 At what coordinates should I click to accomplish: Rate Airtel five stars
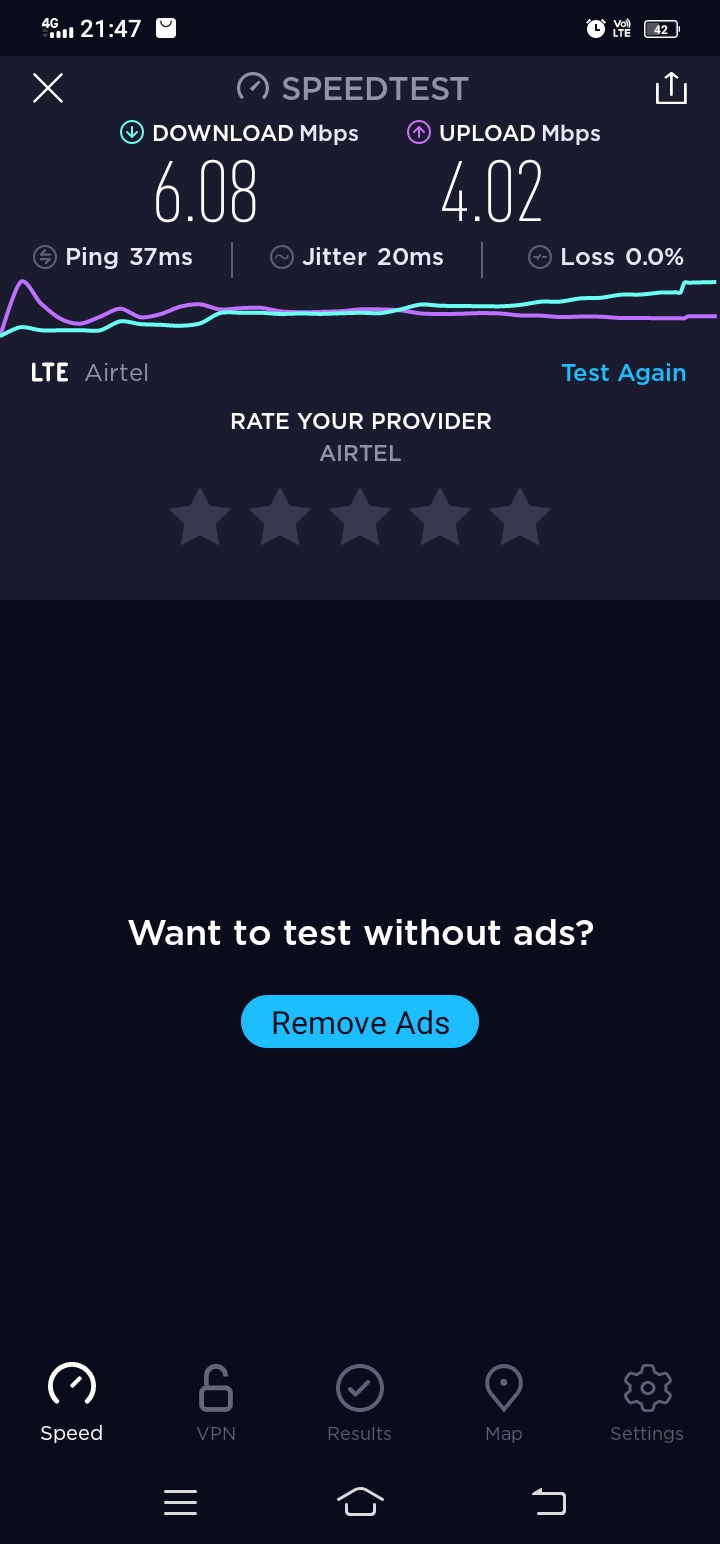point(520,517)
